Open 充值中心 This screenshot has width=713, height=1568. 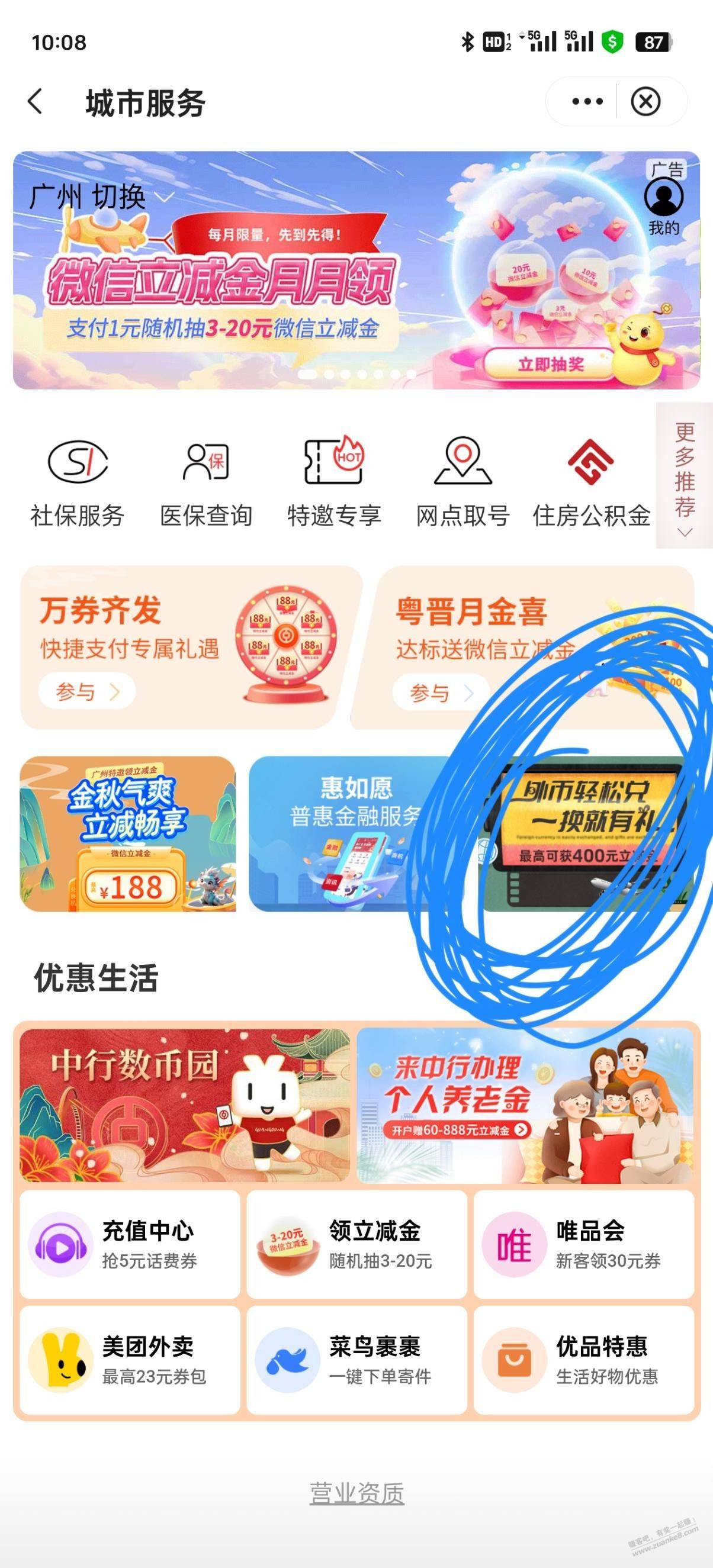[x=130, y=1244]
